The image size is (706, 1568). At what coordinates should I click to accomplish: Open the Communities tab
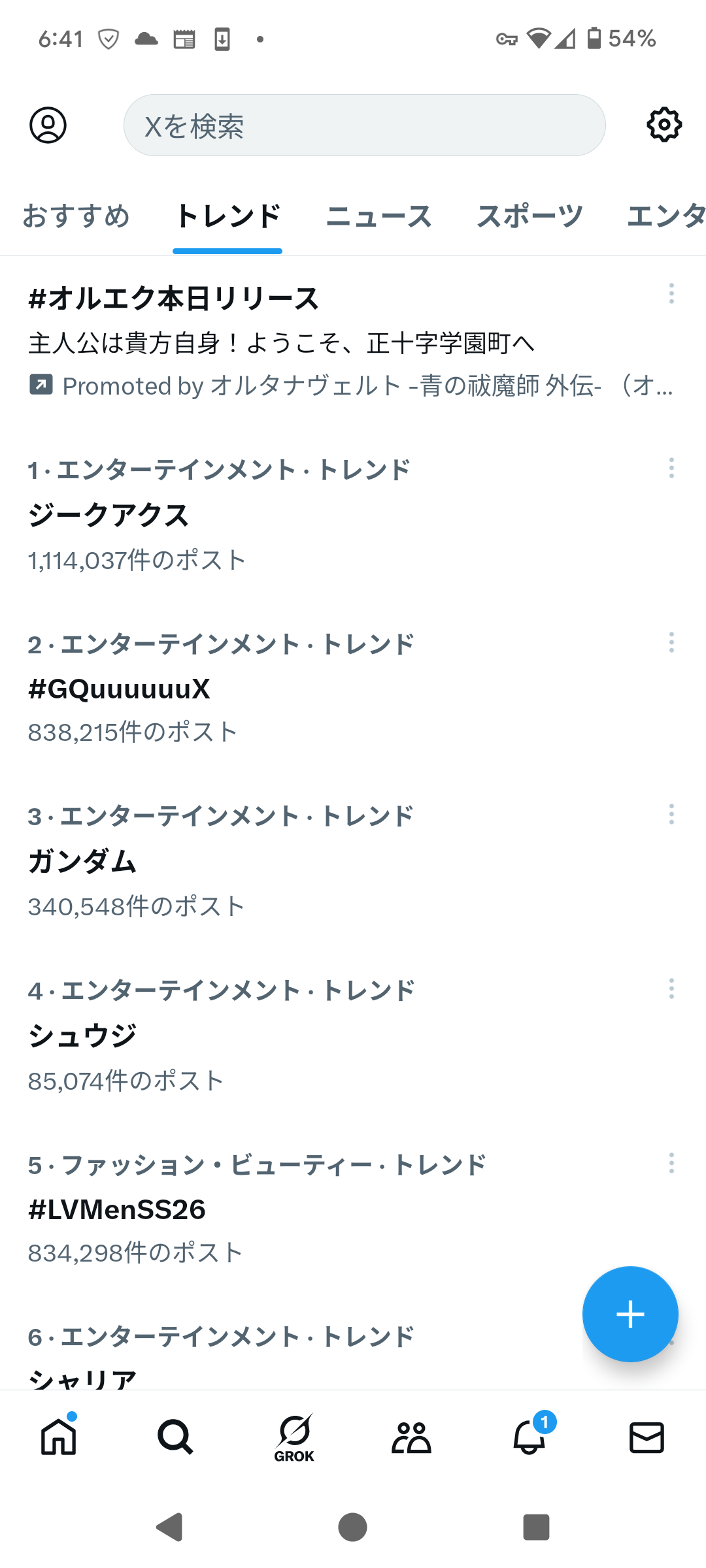pos(411,1437)
